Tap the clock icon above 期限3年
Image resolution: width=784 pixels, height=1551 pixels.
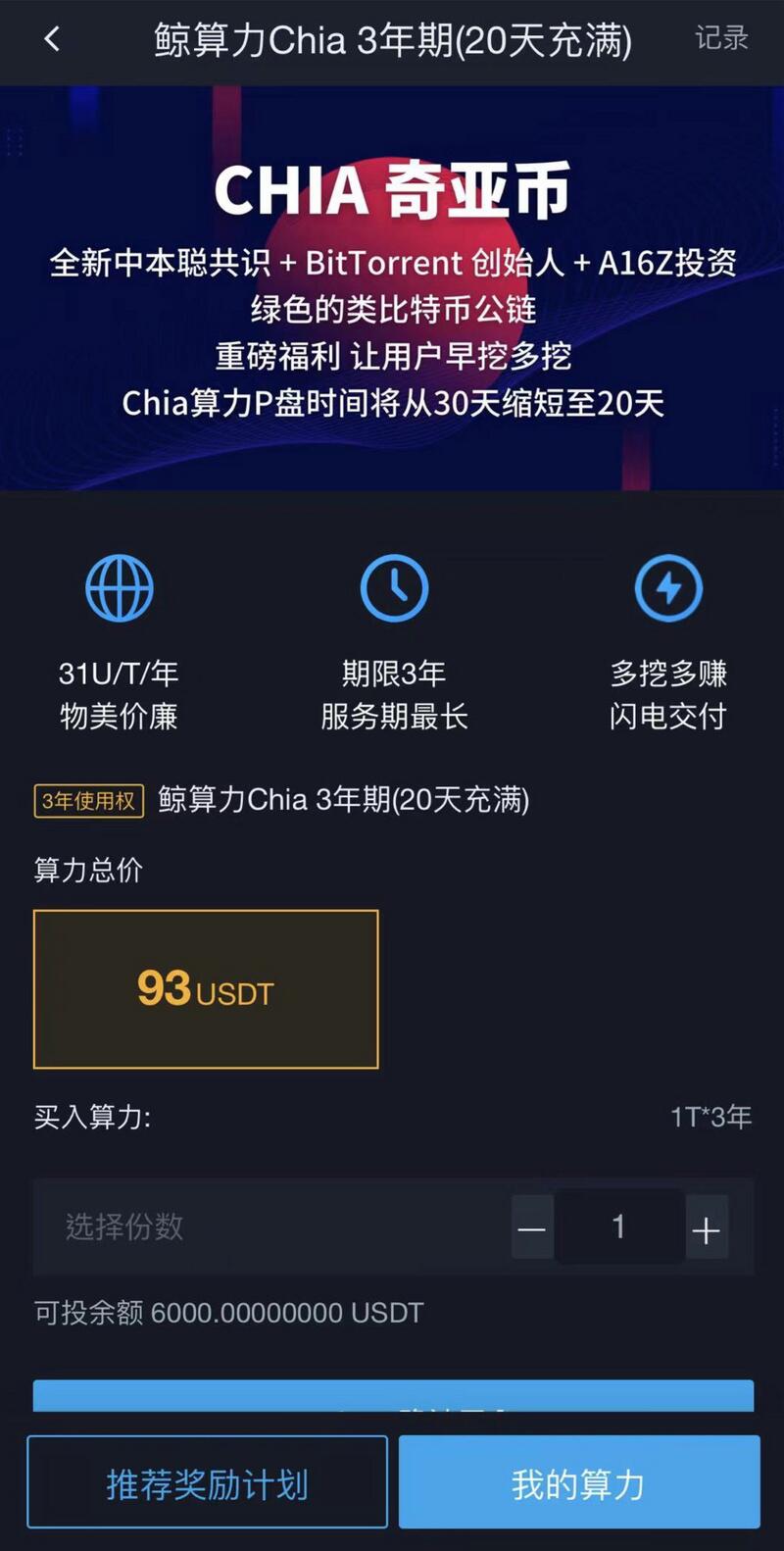394,587
